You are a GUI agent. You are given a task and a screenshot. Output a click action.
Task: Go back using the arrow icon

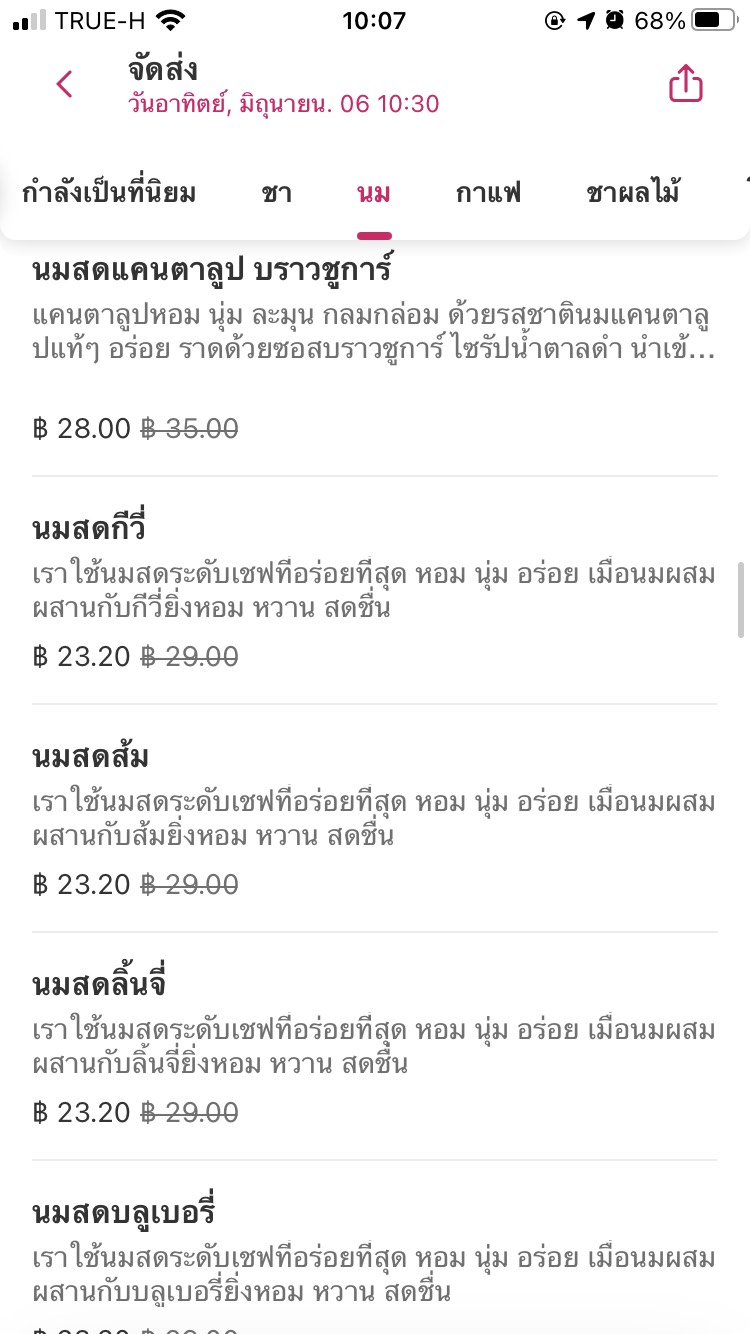(x=65, y=85)
